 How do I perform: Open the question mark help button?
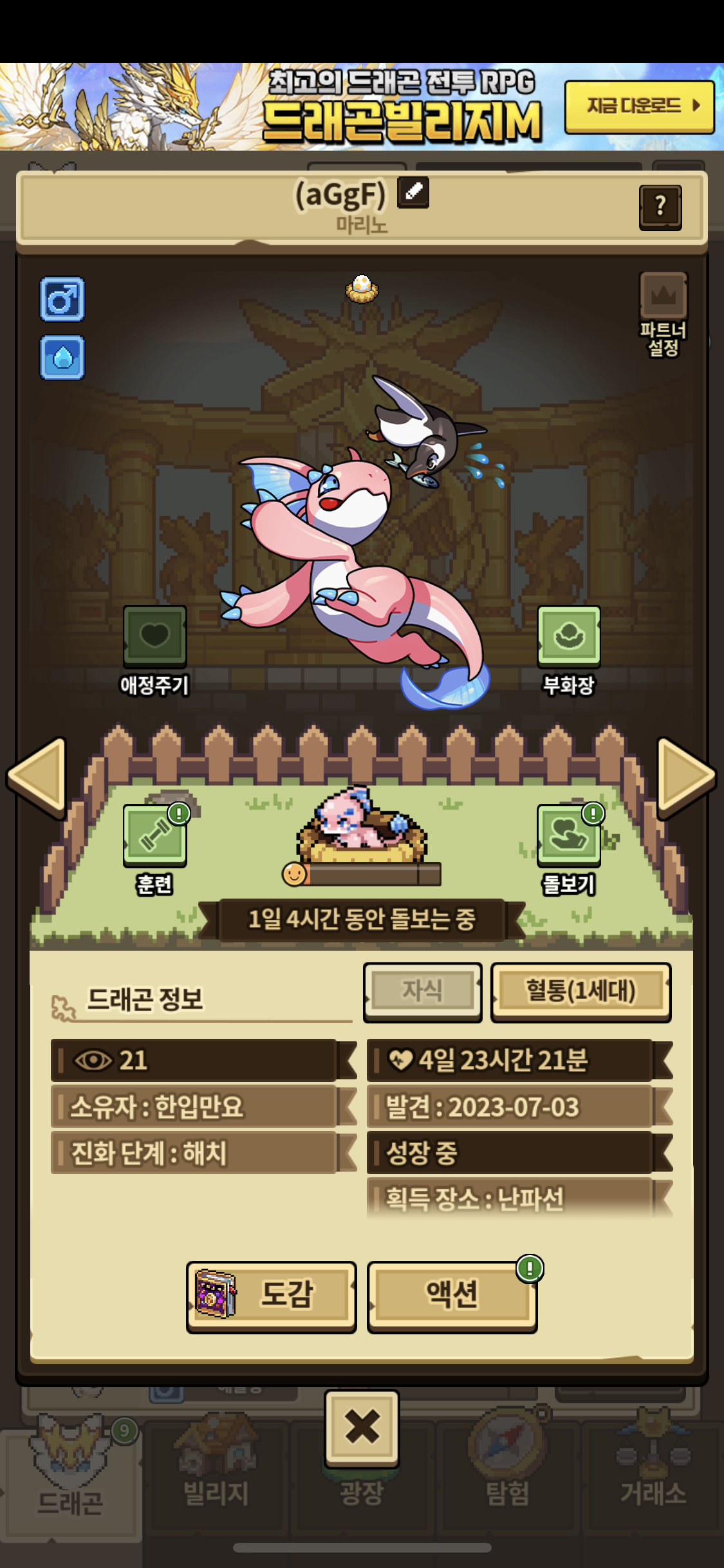660,207
